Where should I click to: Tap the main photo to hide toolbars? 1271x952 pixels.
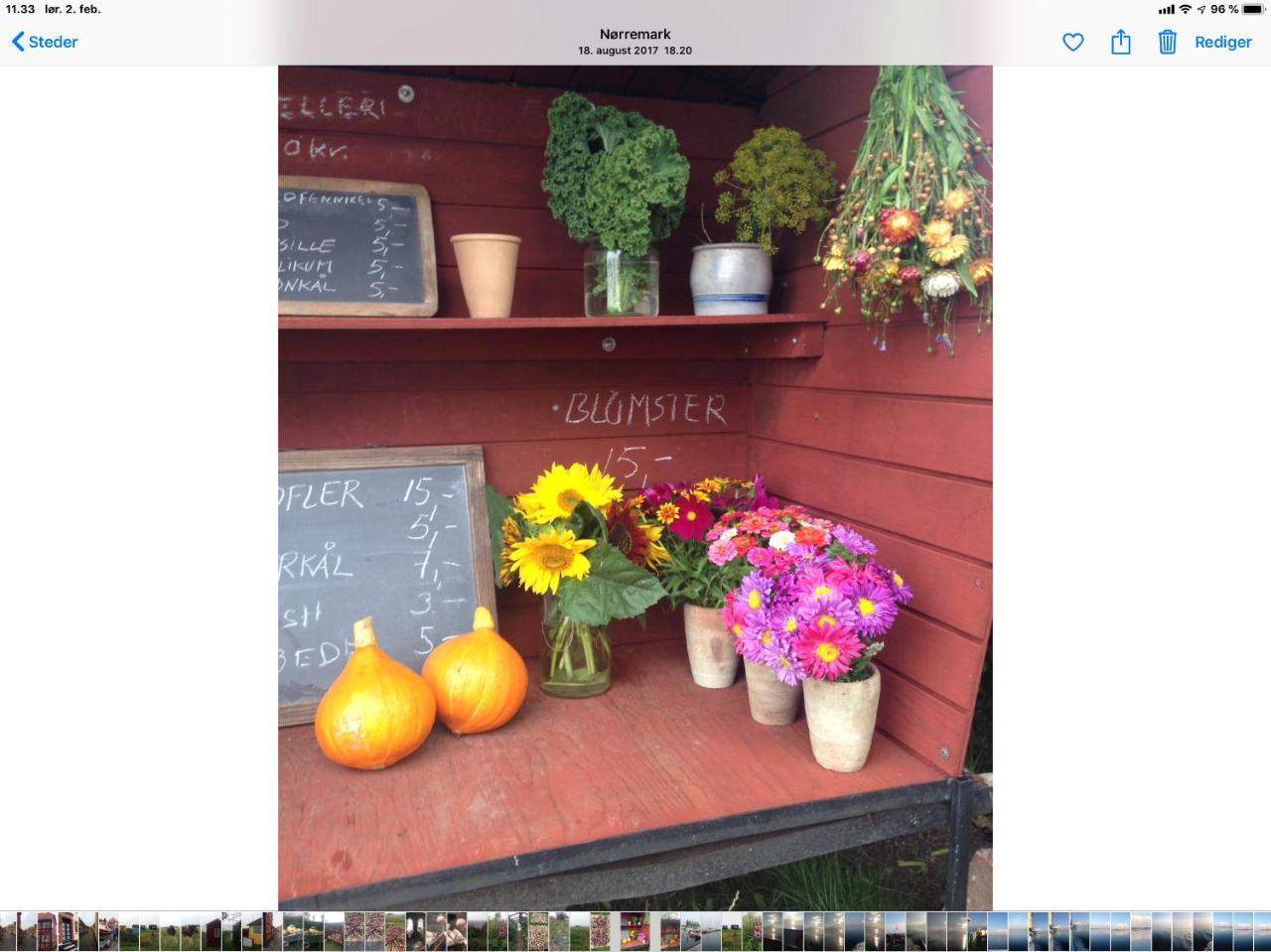635,486
